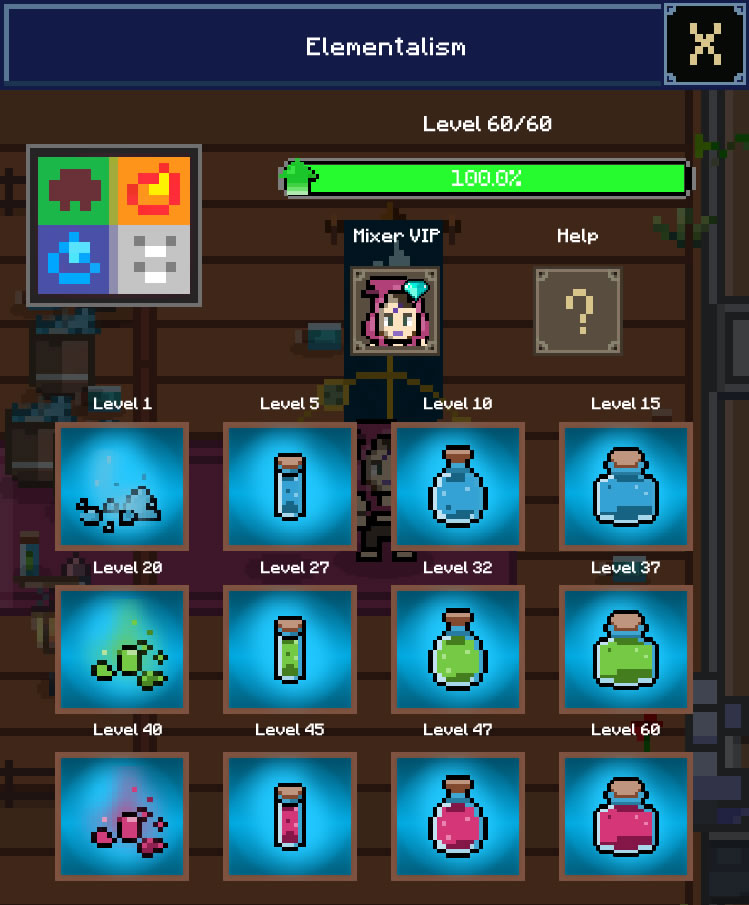Open the Level 5 blue vial recipe
This screenshot has width=749, height=905.
point(290,486)
